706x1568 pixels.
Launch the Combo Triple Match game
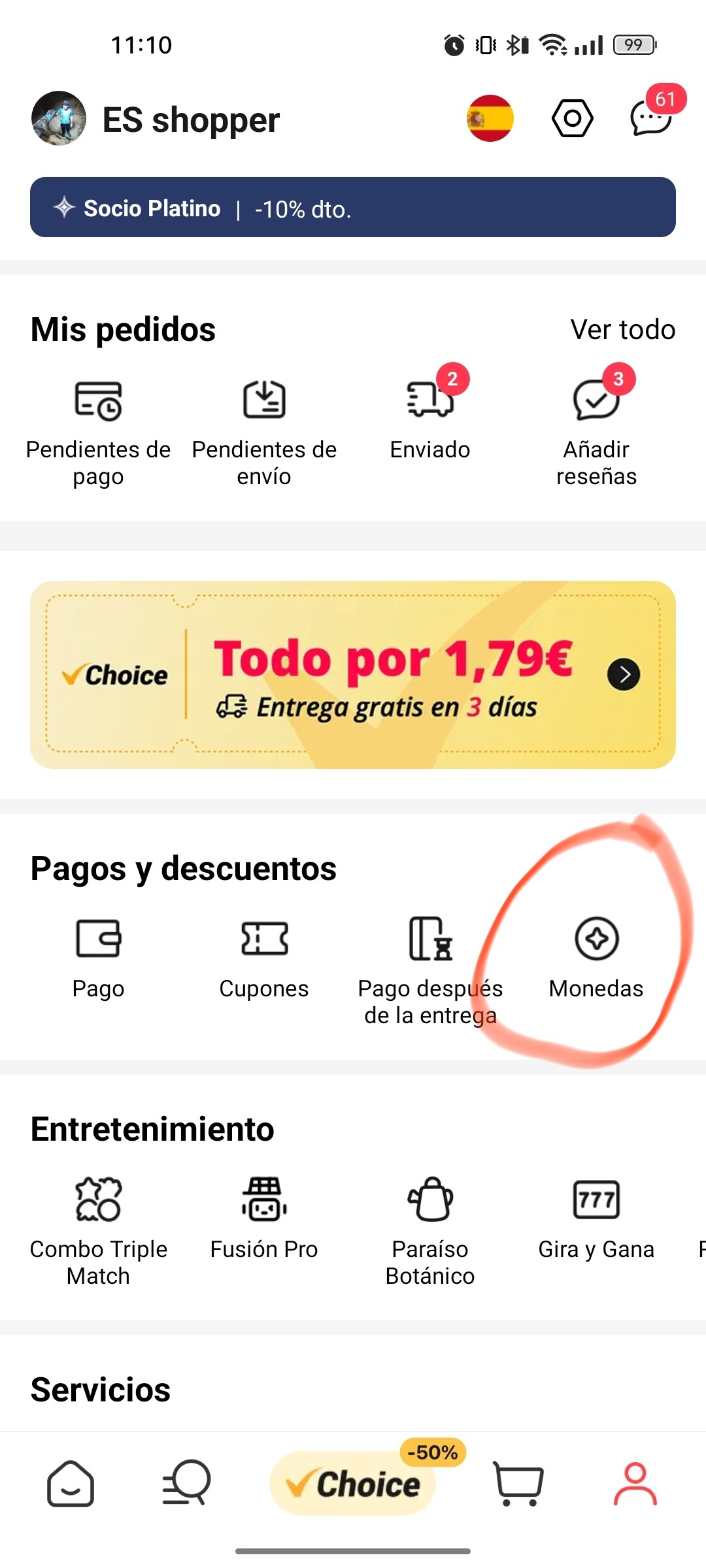pos(98,1228)
